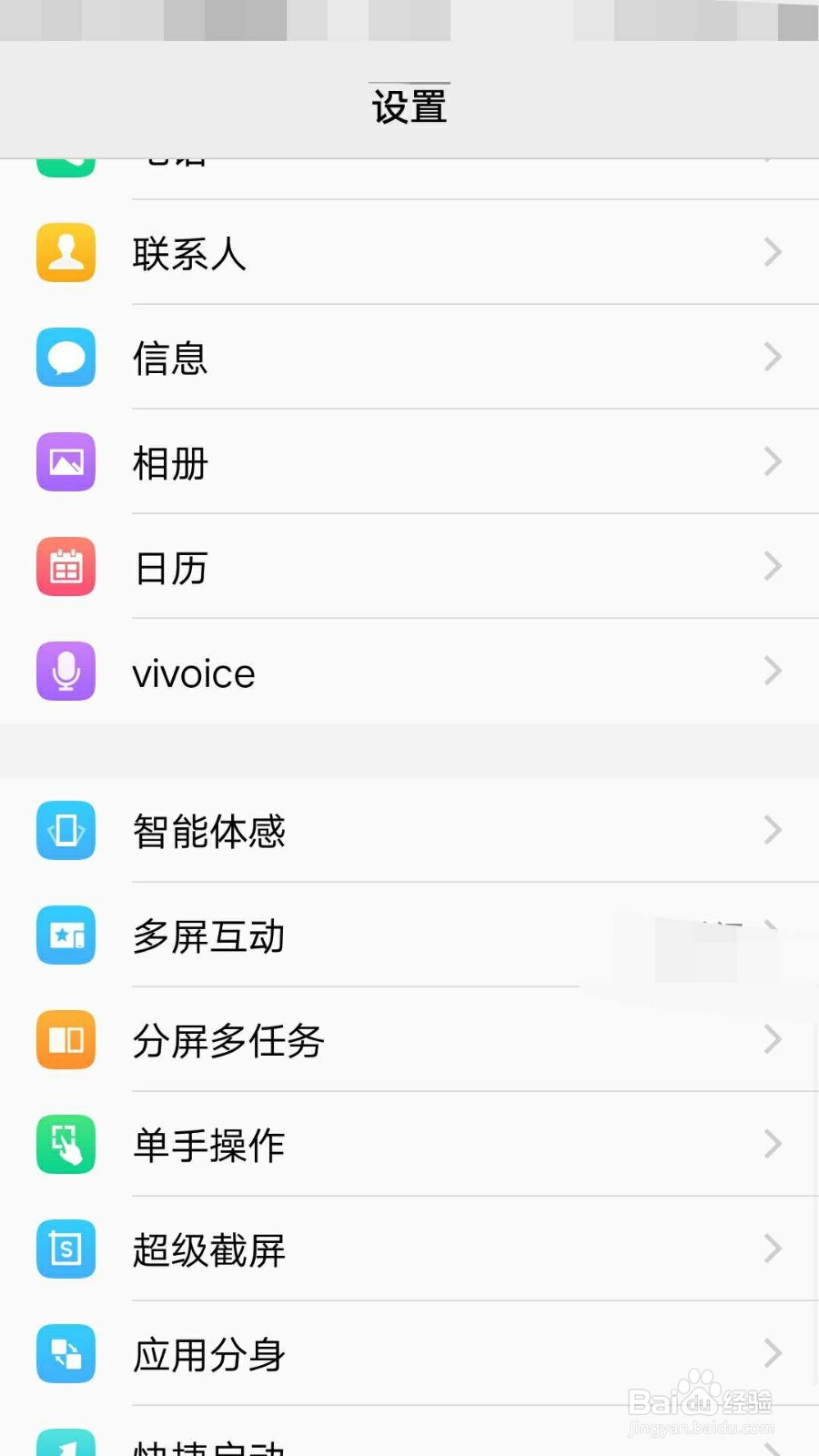Open the 信息 settings entry
Image resolution: width=819 pixels, height=1456 pixels.
(x=409, y=358)
